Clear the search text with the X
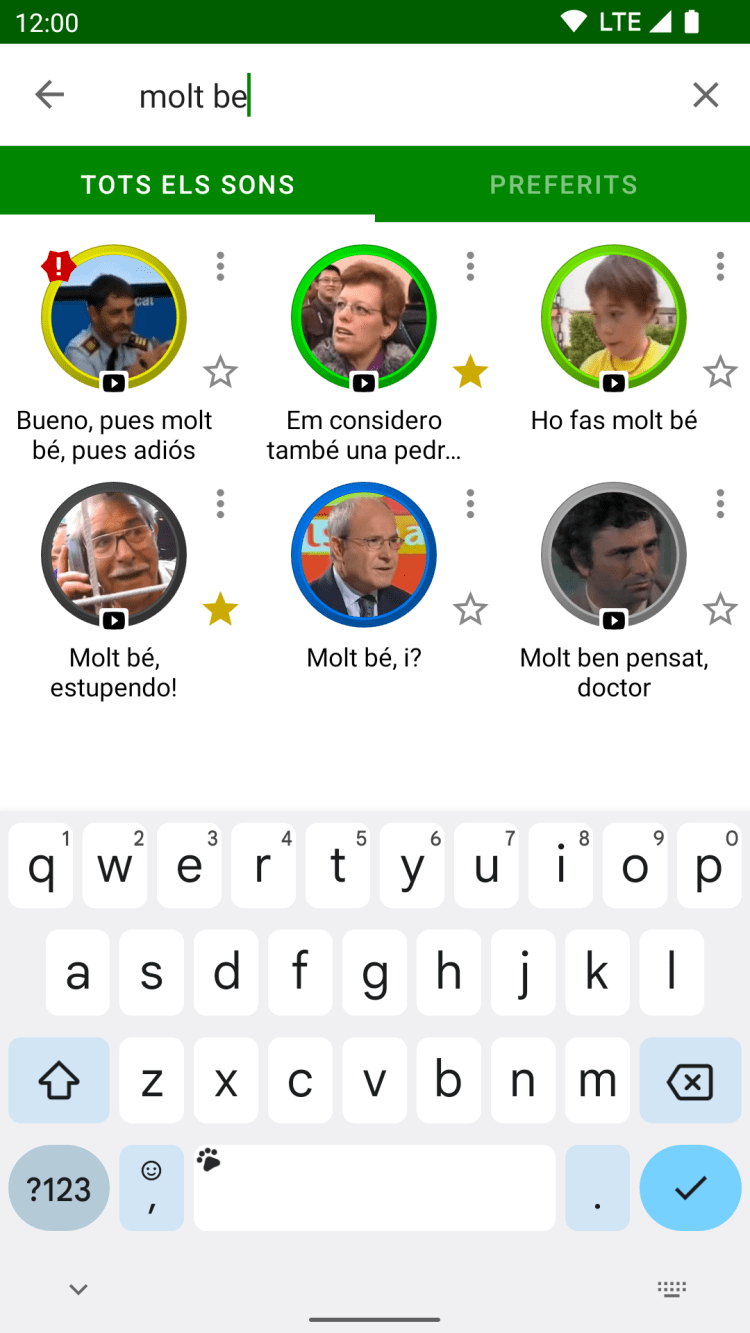The height and width of the screenshot is (1333, 750). coord(705,95)
